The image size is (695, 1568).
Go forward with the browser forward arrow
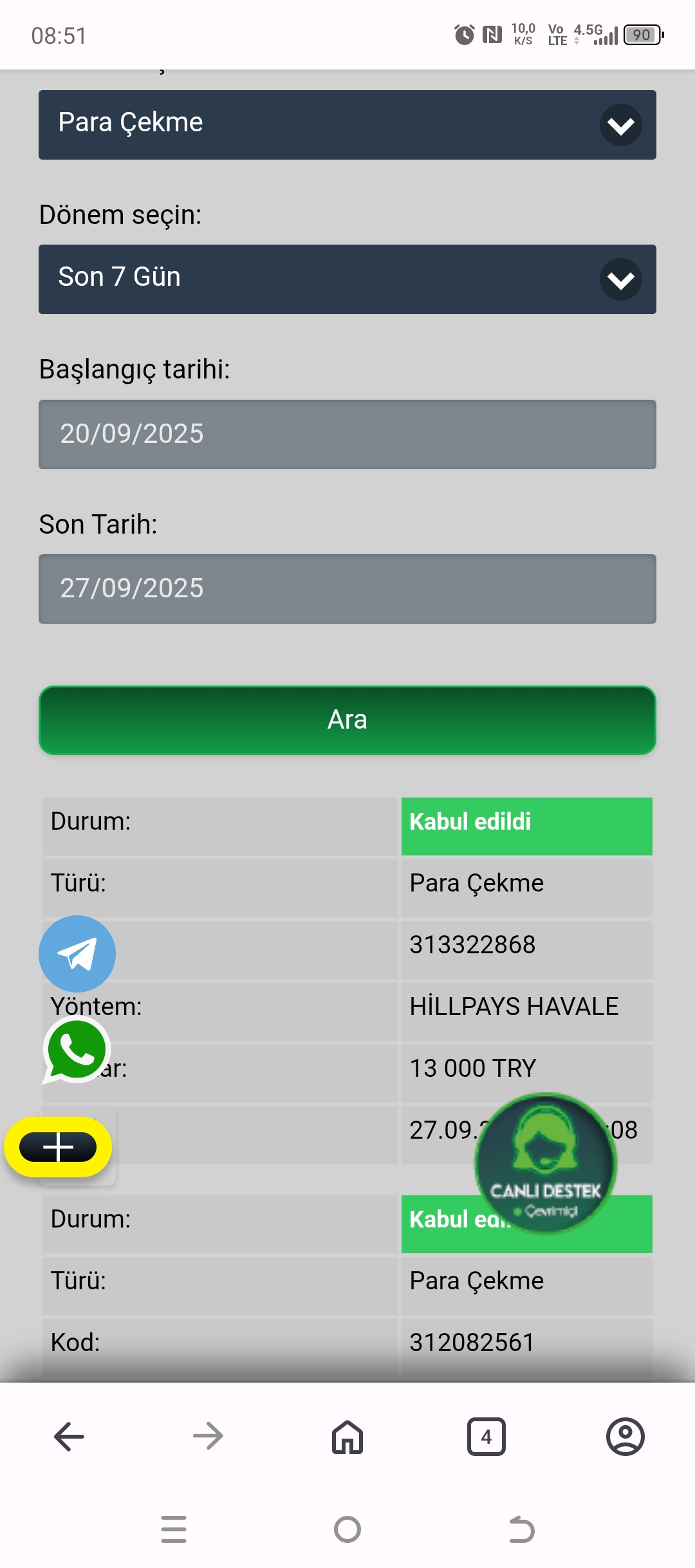pos(208,1436)
